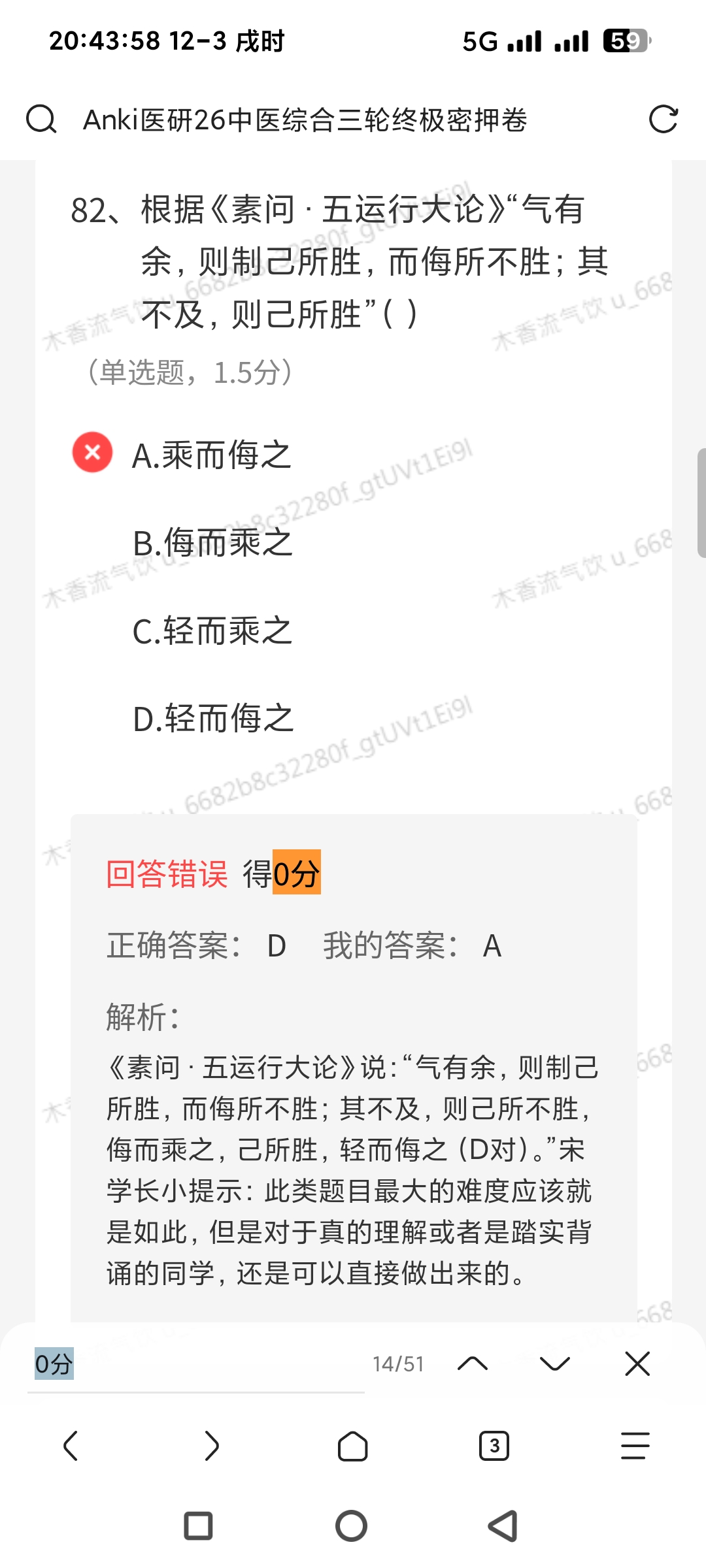Open the browser home page
The width and height of the screenshot is (706, 1568).
(x=353, y=1446)
